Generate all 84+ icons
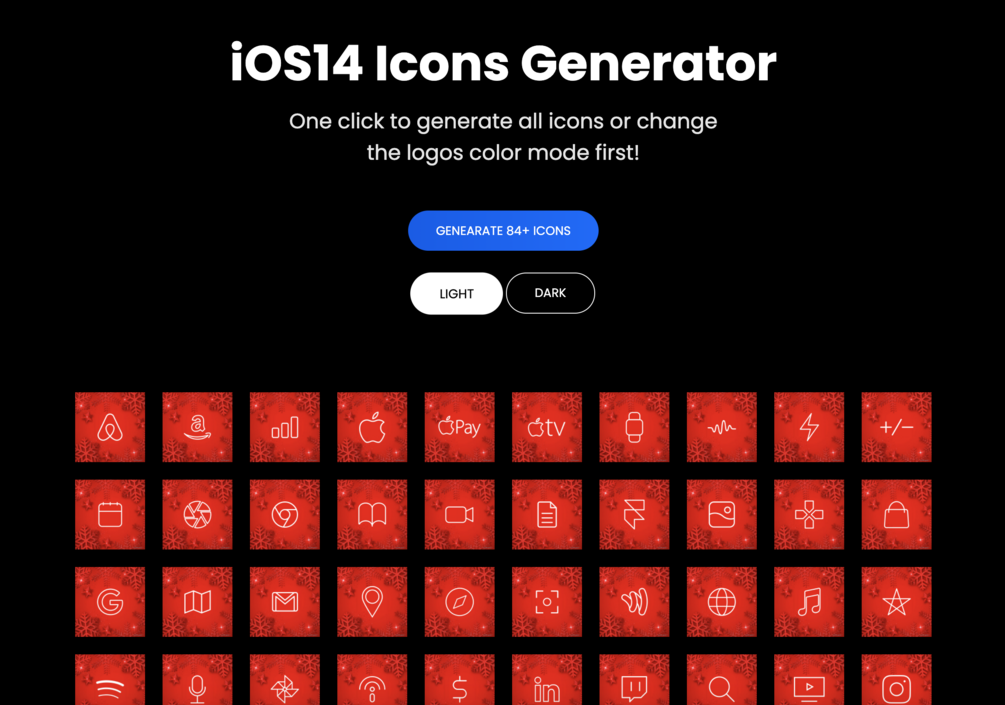The image size is (1005, 705). click(503, 231)
